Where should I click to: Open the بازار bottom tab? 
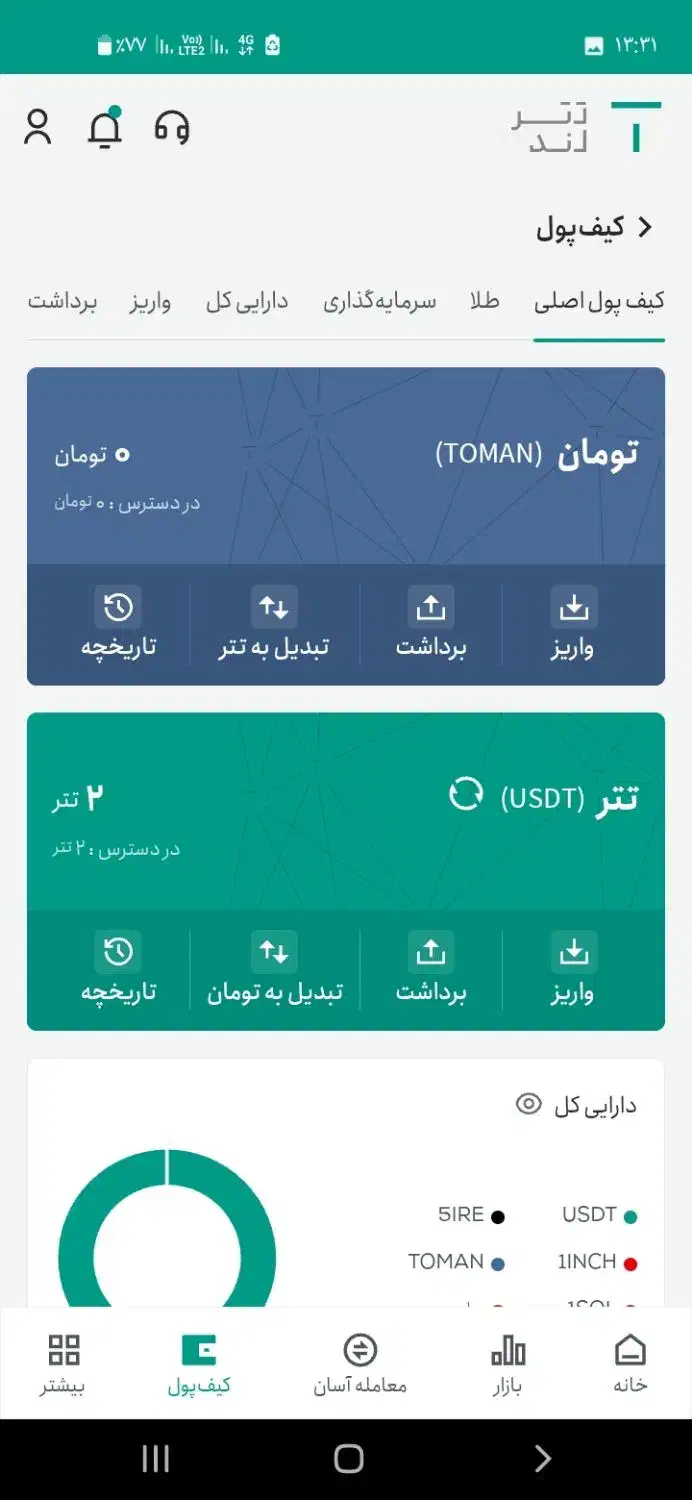tap(508, 1363)
